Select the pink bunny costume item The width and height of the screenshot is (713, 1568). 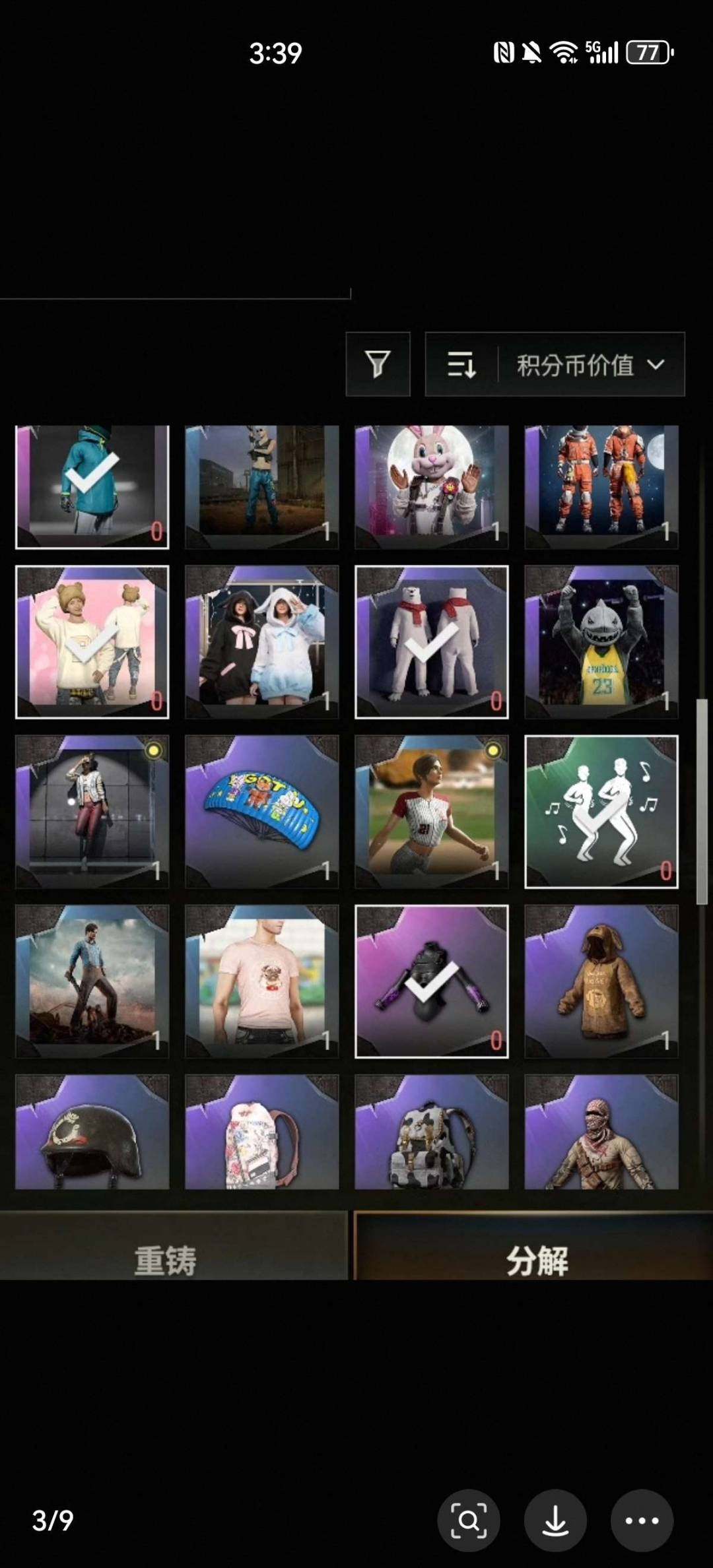coord(432,487)
